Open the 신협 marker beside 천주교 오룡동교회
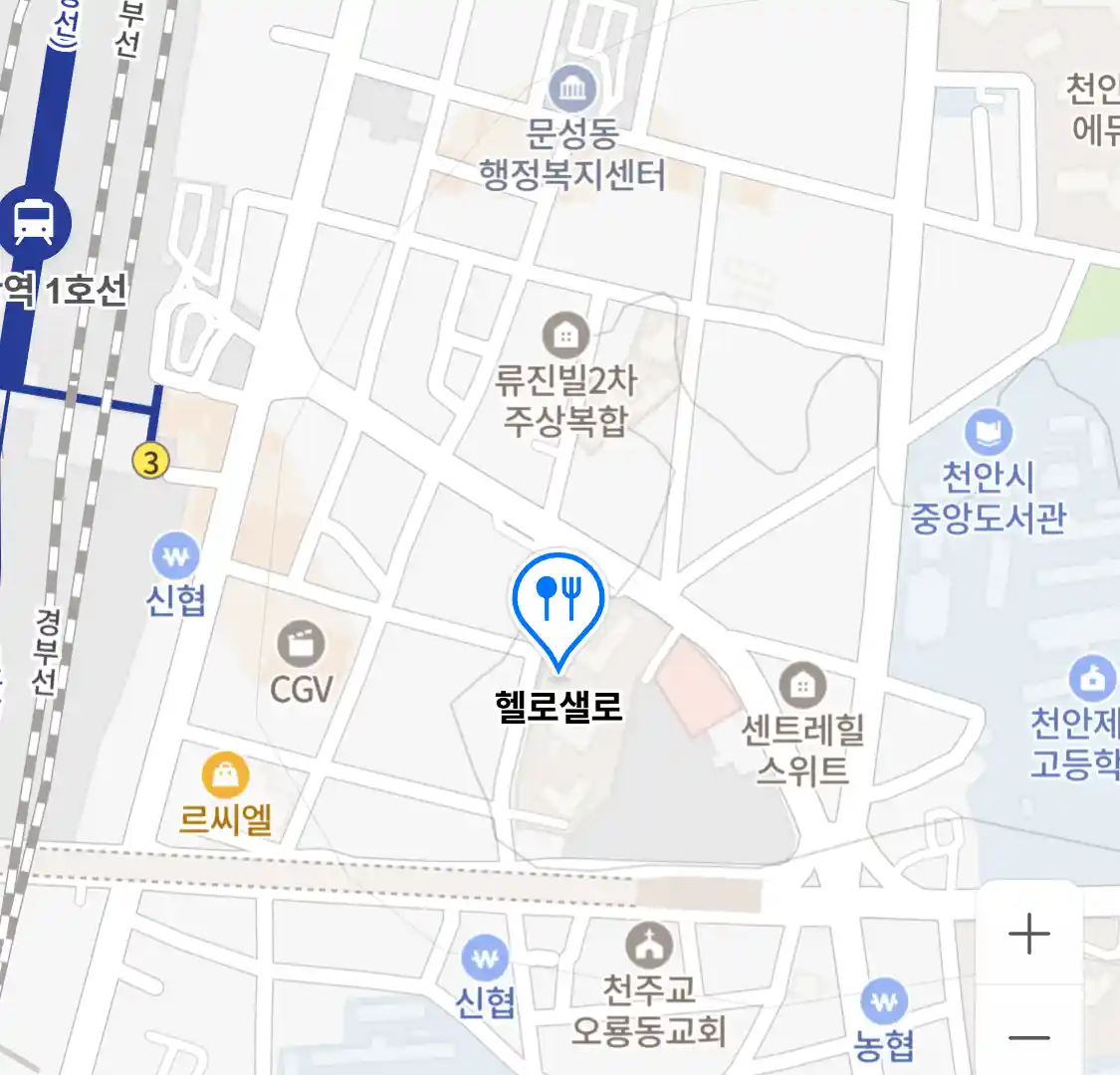 click(485, 960)
